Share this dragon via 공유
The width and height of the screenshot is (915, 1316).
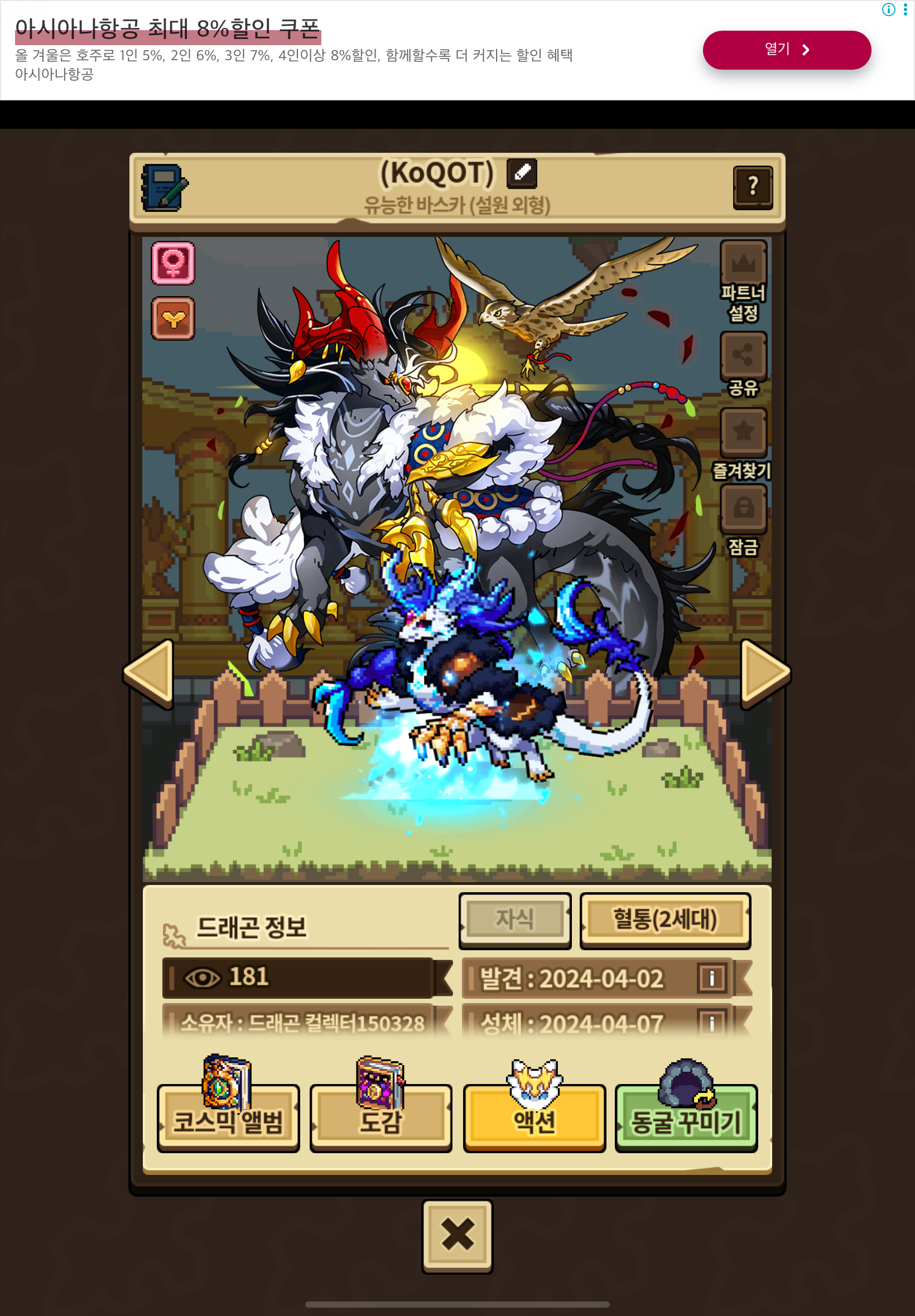point(743,364)
